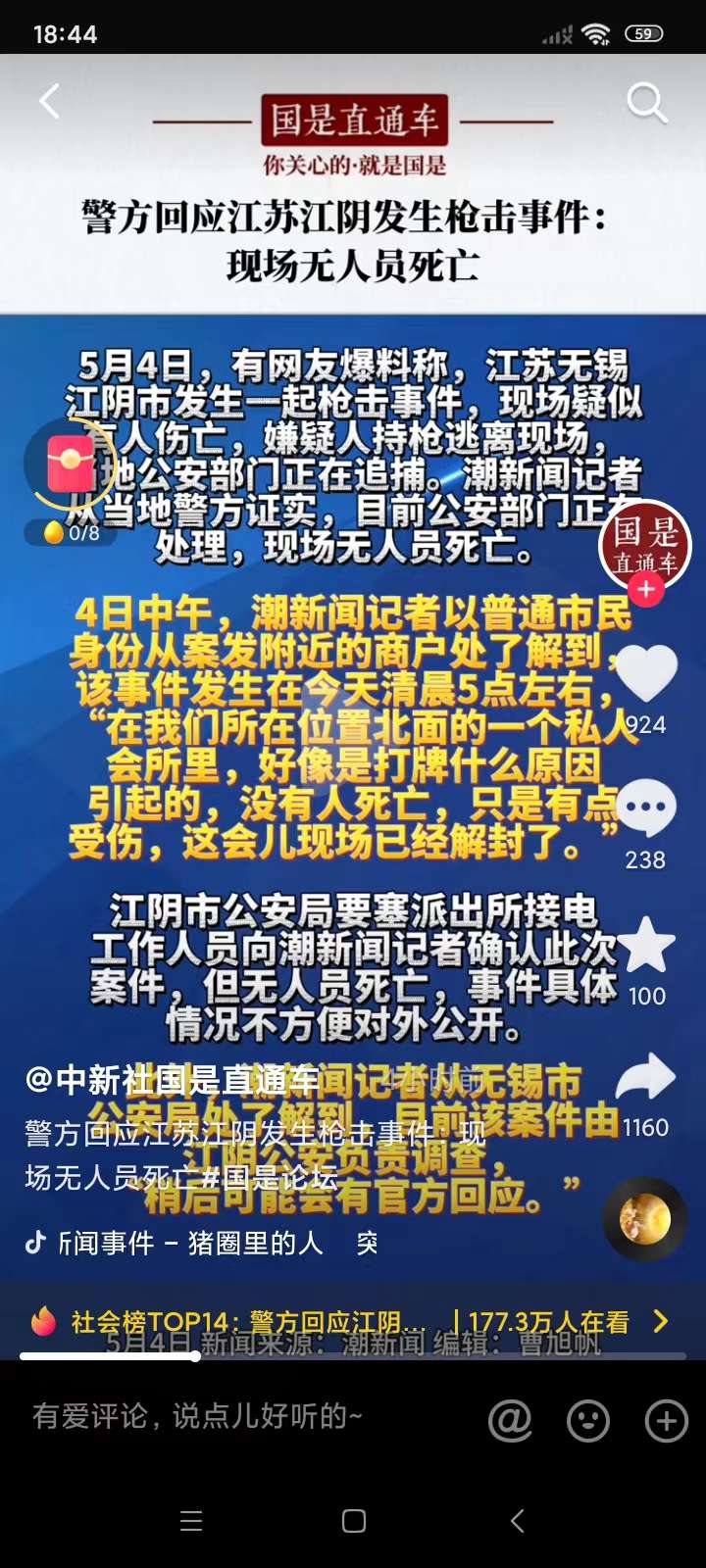This screenshot has width=706, height=1568.
Task: Tap the 有爱评论 comment input field
Action: pos(196,1416)
